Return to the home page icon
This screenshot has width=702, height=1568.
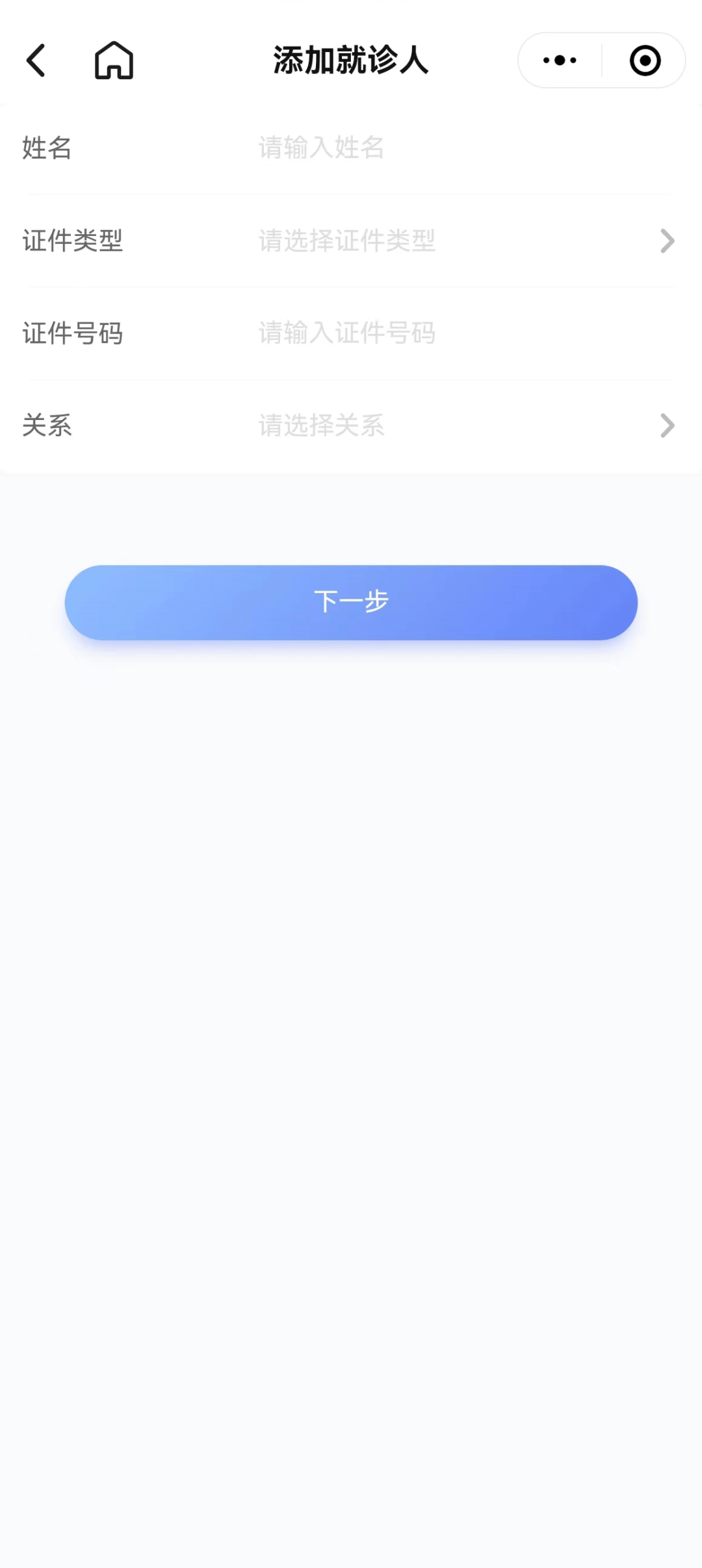coord(114,60)
